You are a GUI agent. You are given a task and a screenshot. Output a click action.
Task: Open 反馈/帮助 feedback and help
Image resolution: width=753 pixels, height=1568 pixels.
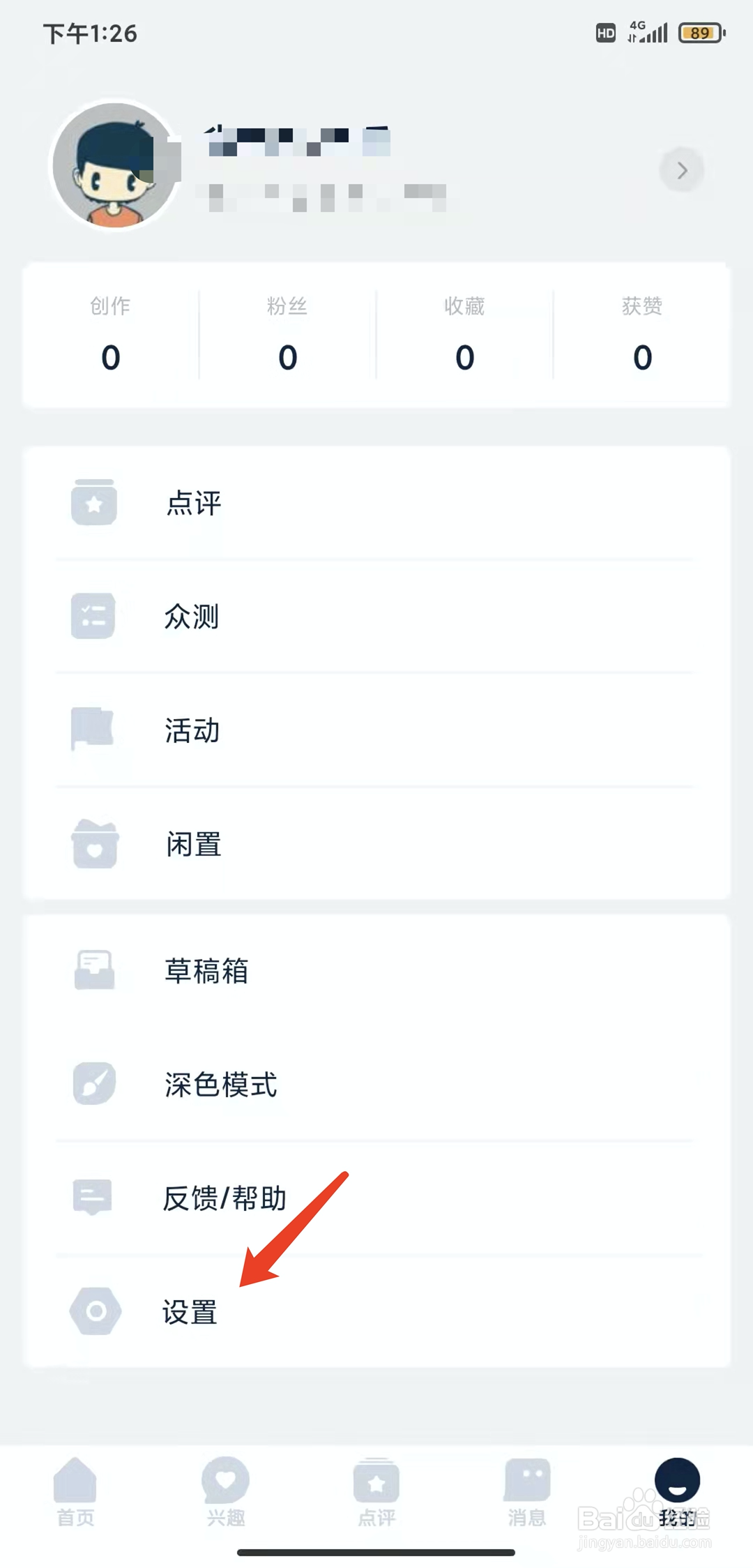coord(376,1198)
